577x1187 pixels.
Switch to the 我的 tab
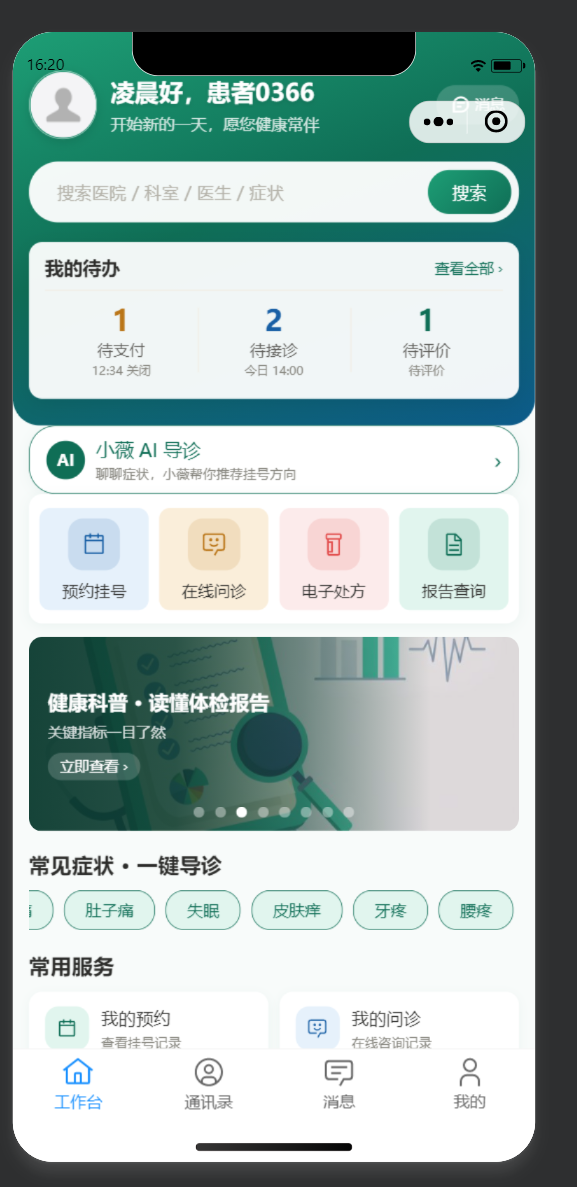pos(469,1084)
